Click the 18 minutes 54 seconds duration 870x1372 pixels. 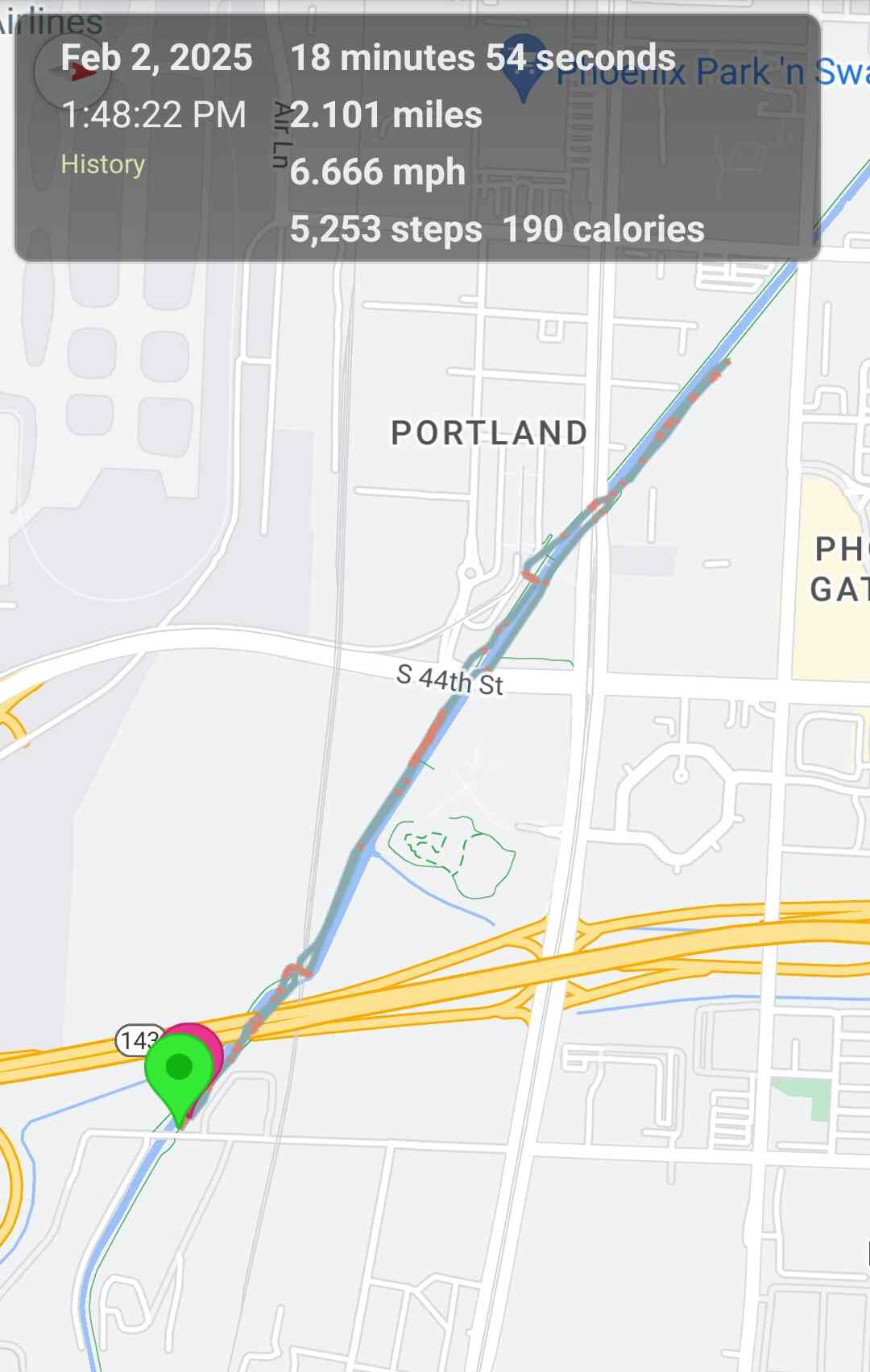pos(483,57)
